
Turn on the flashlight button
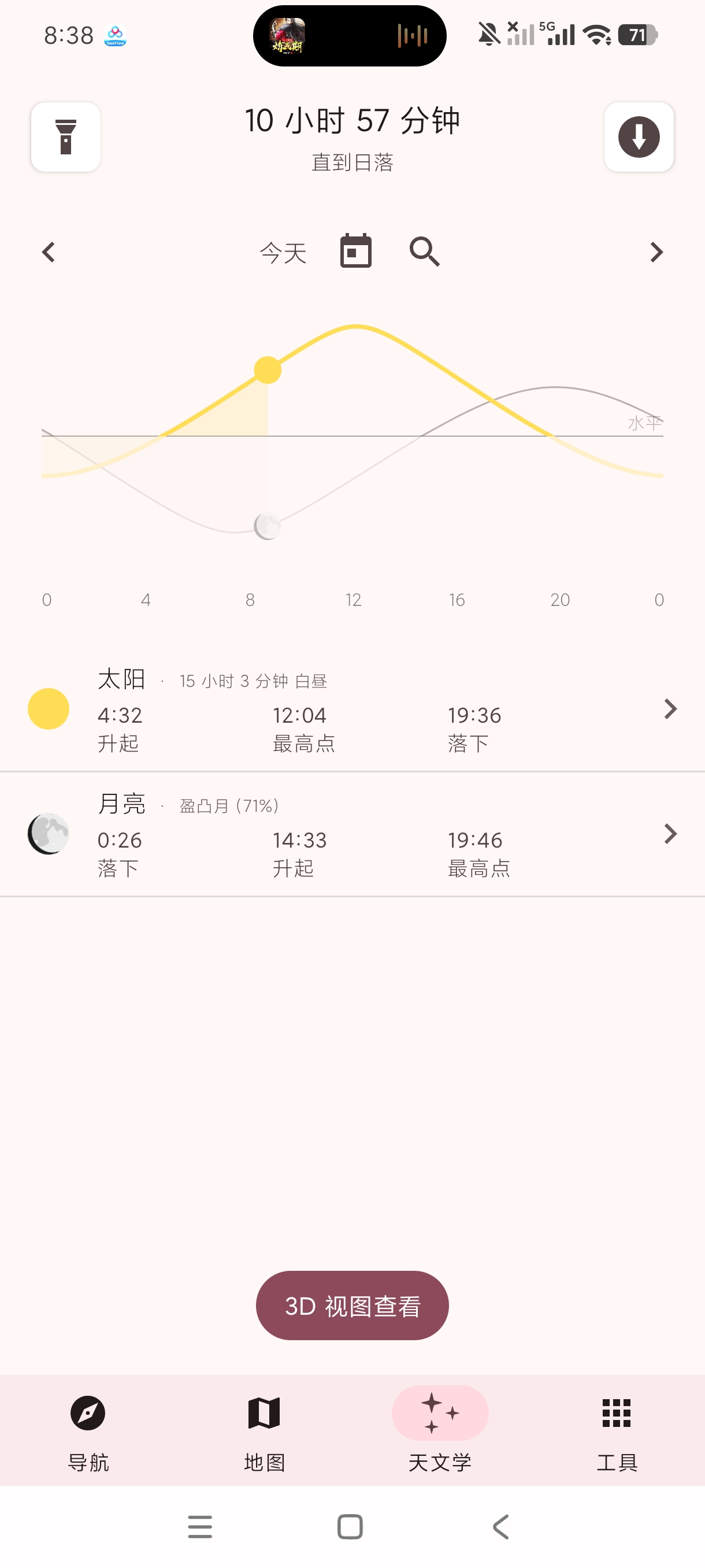click(66, 137)
